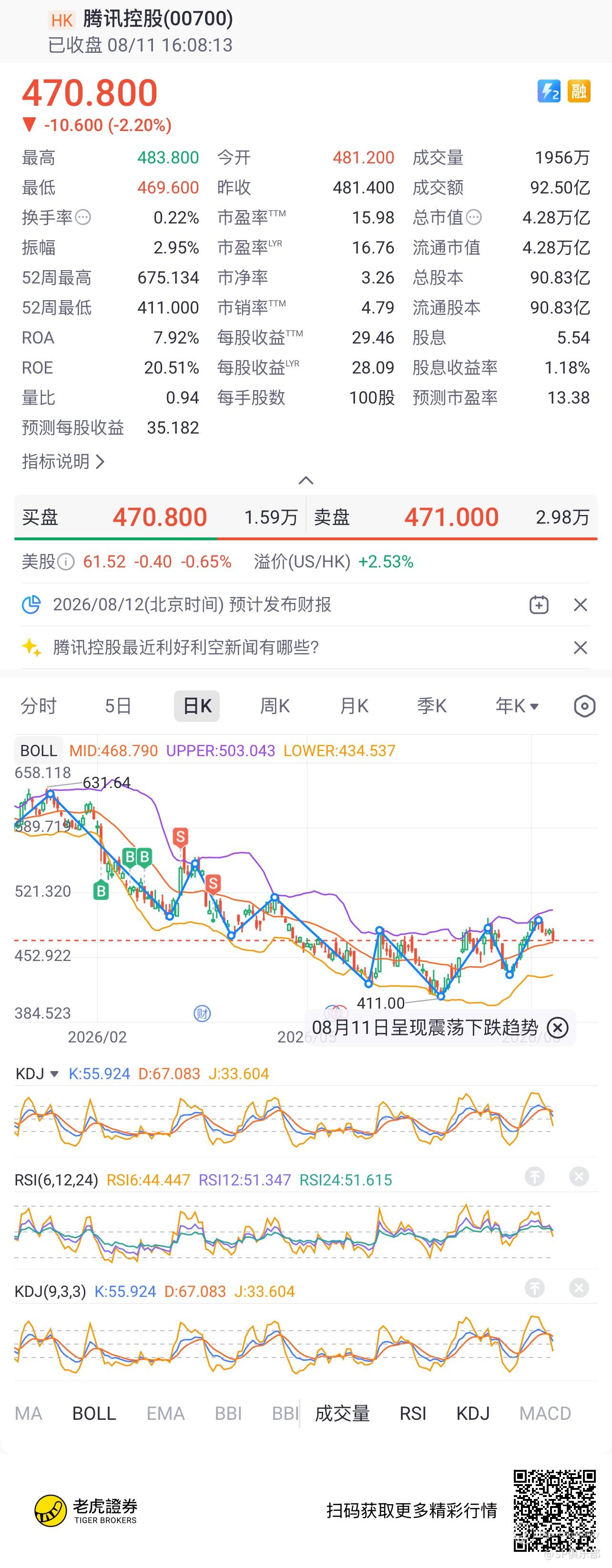Choose the MA main indicator
The width and height of the screenshot is (612, 1568).
pyautogui.click(x=29, y=1413)
